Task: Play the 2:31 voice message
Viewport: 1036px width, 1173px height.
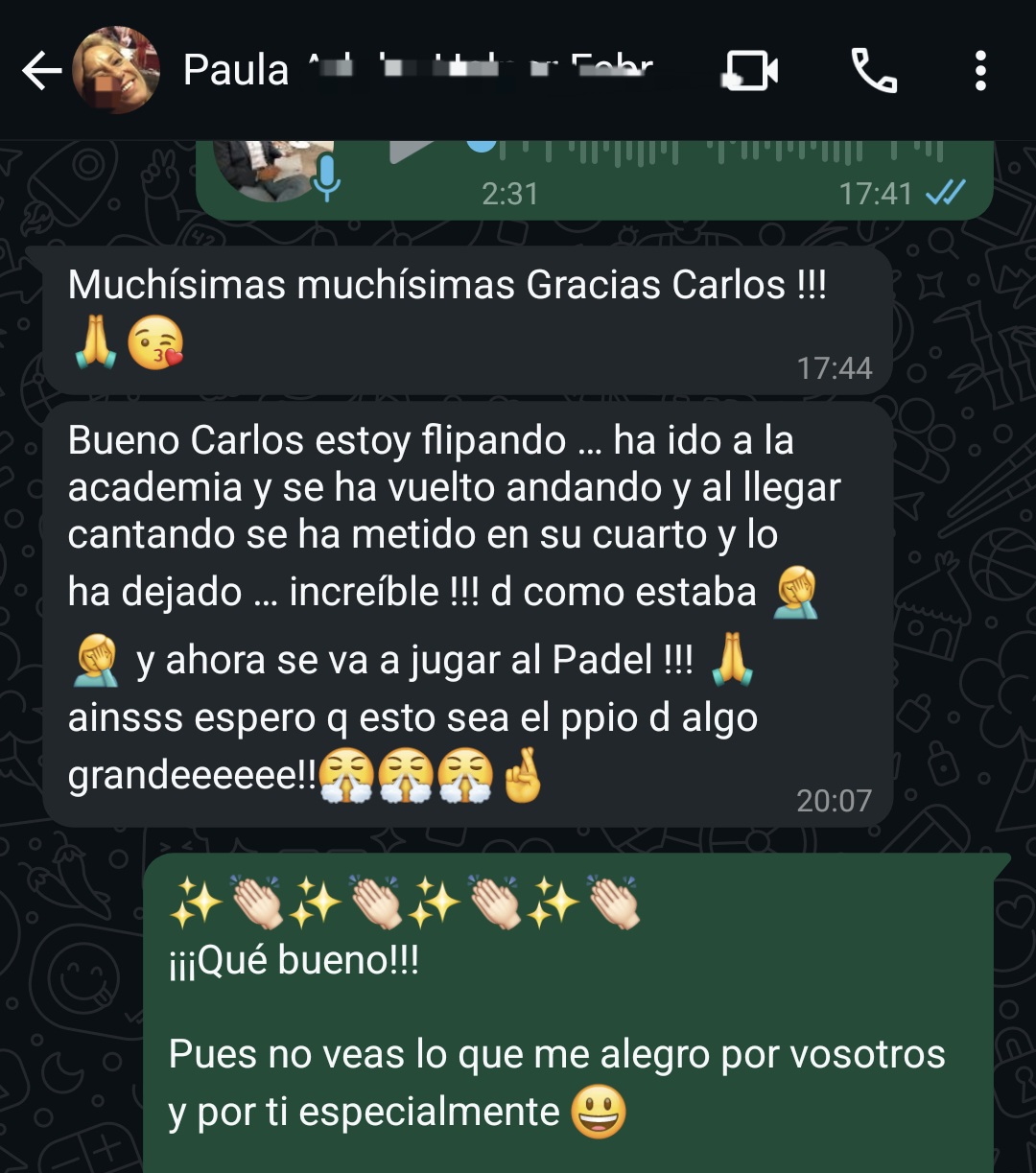Action: [410, 151]
